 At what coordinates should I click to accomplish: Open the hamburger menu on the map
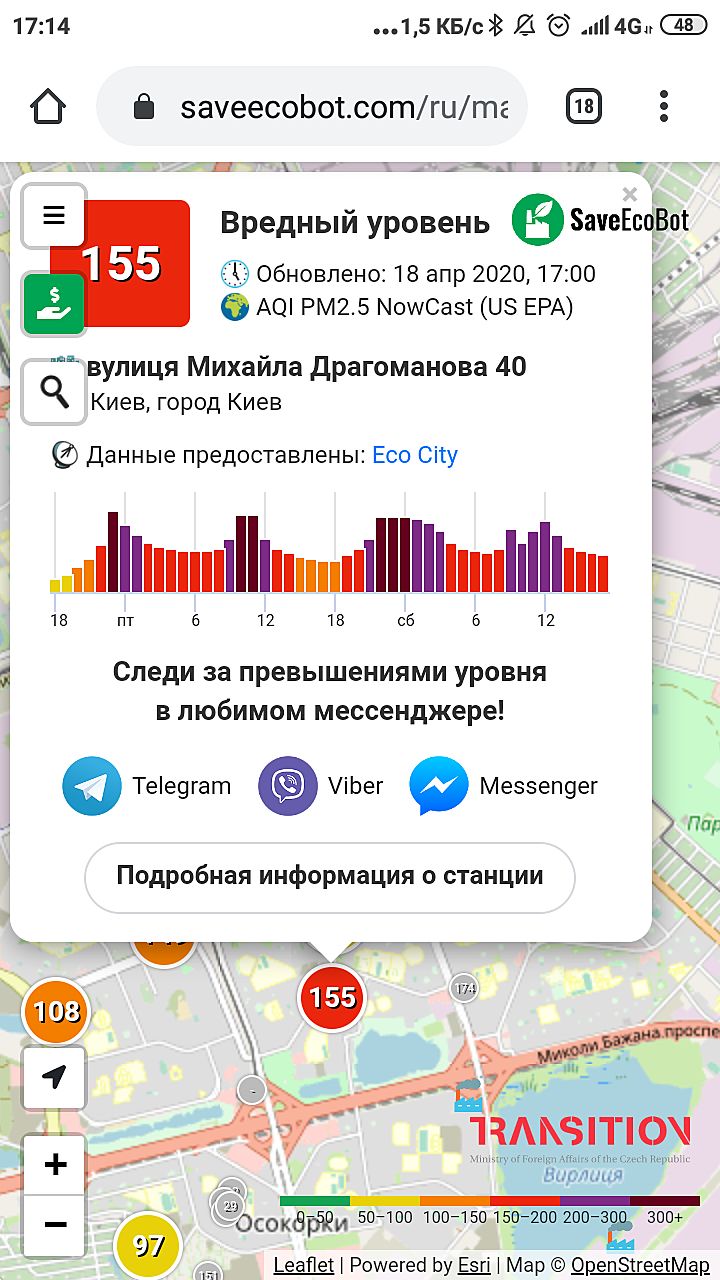pos(54,215)
